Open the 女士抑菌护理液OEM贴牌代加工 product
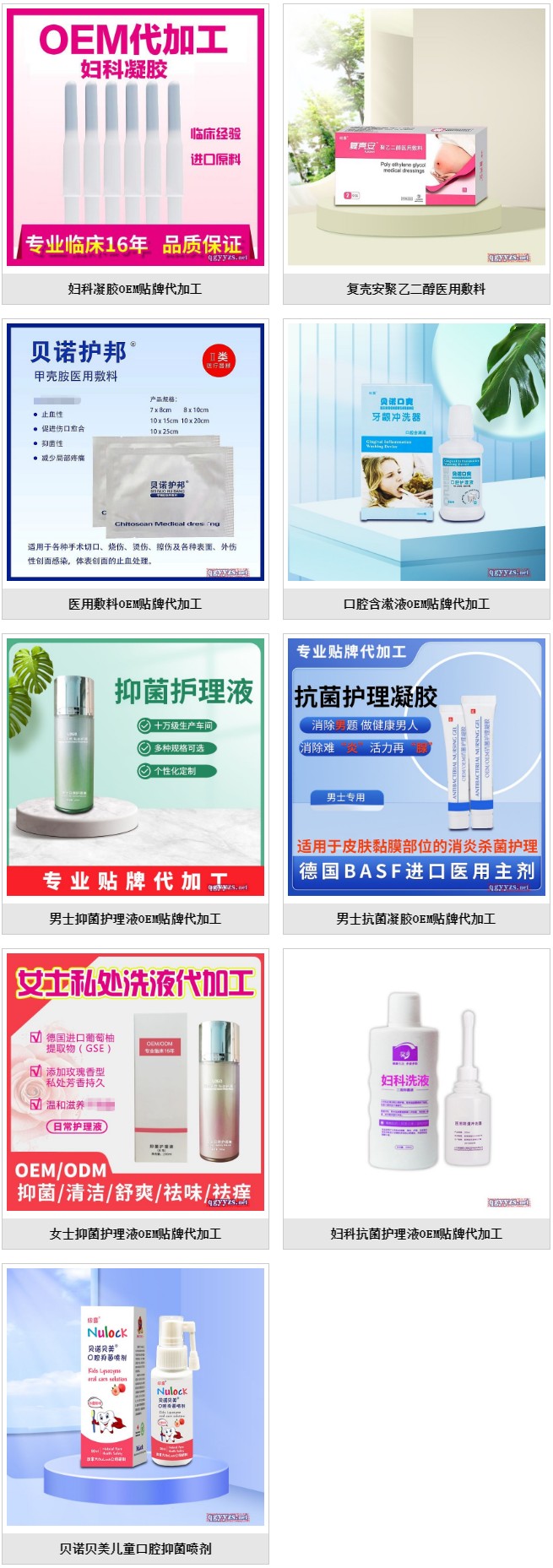The width and height of the screenshot is (553, 1568). (135, 1082)
